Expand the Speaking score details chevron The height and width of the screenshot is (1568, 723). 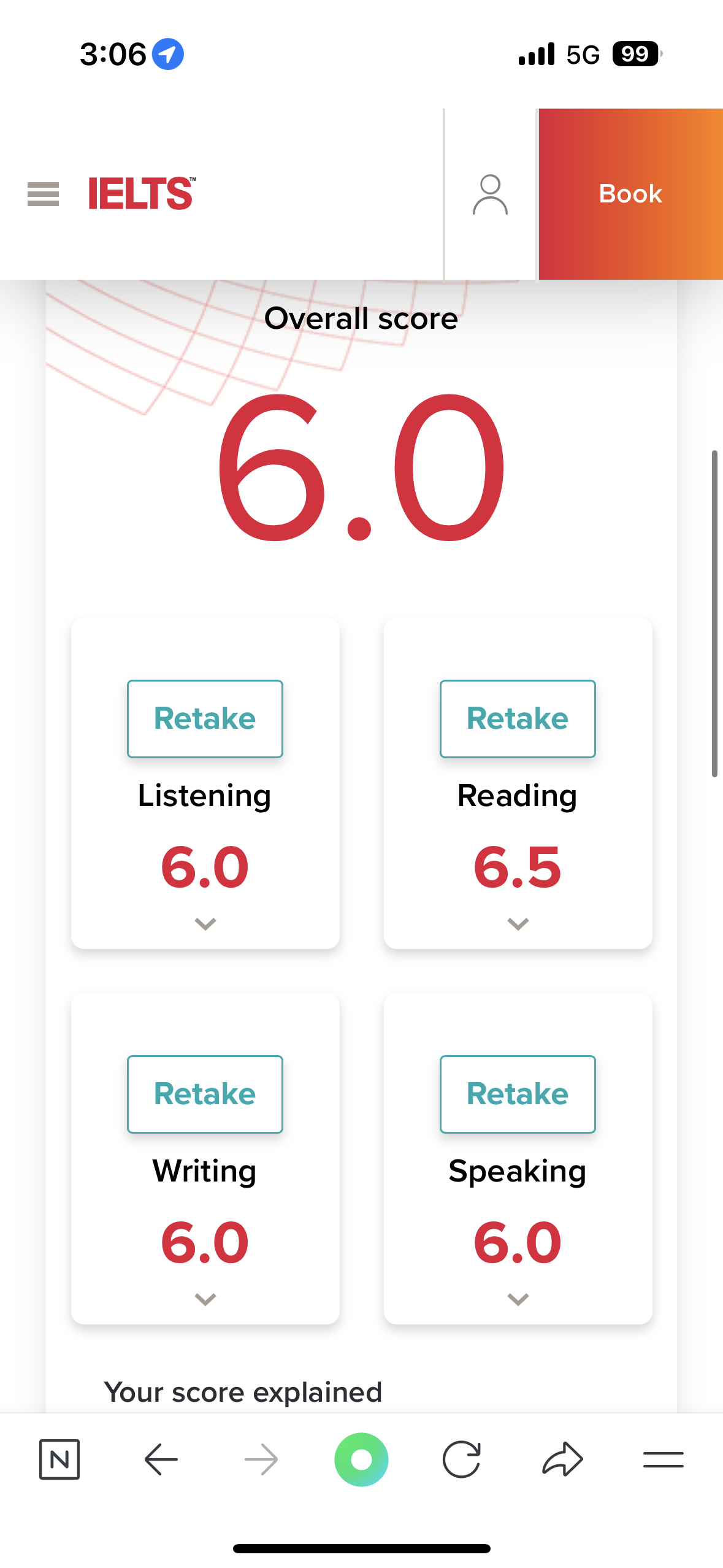(518, 1299)
